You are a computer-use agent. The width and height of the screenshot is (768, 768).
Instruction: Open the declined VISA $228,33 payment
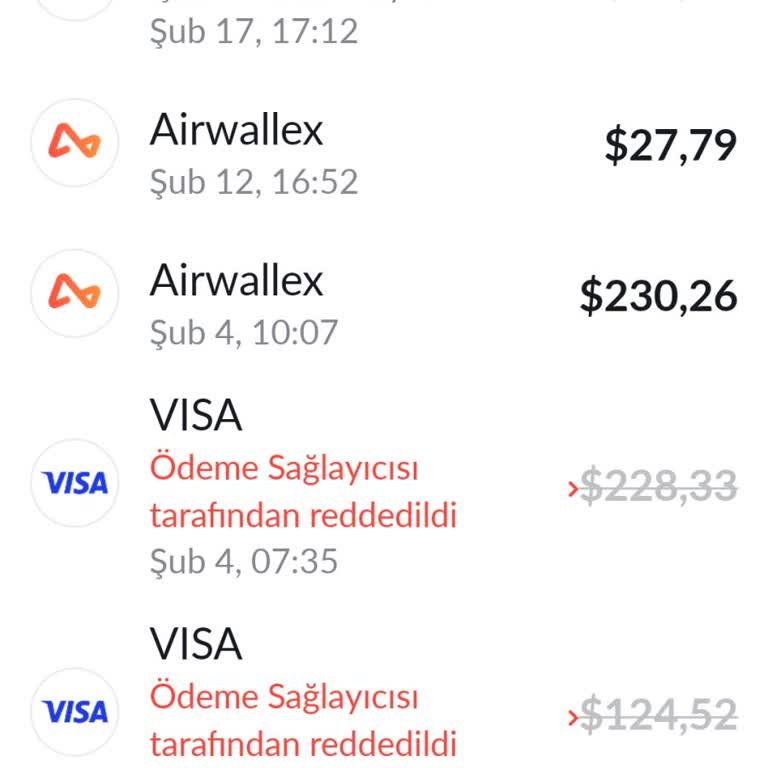coord(384,486)
